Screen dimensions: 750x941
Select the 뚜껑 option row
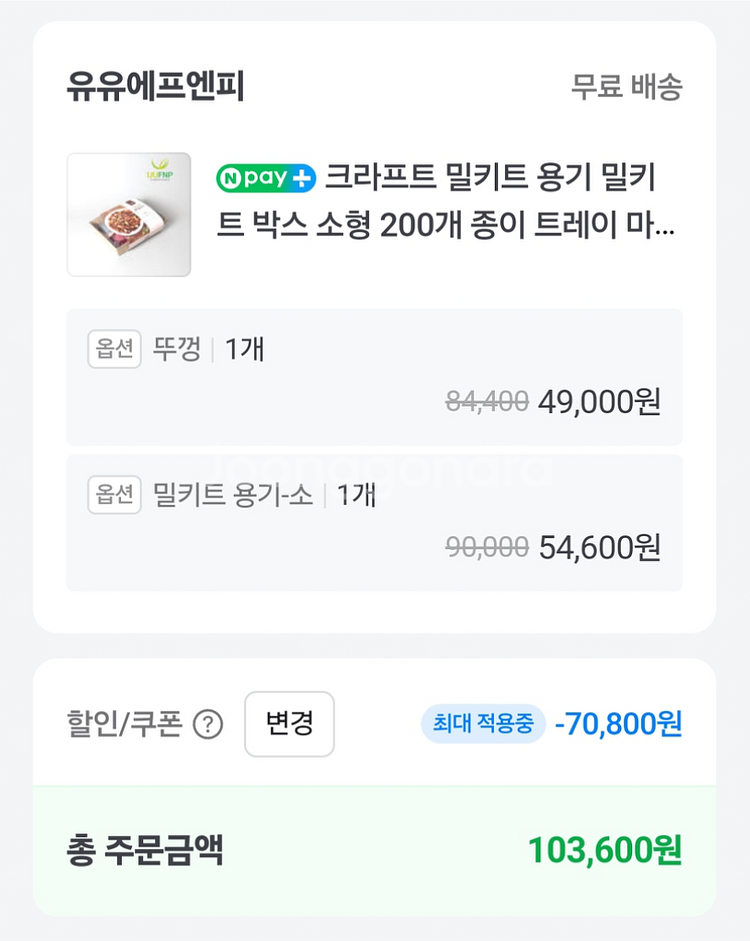pyautogui.click(x=374, y=377)
